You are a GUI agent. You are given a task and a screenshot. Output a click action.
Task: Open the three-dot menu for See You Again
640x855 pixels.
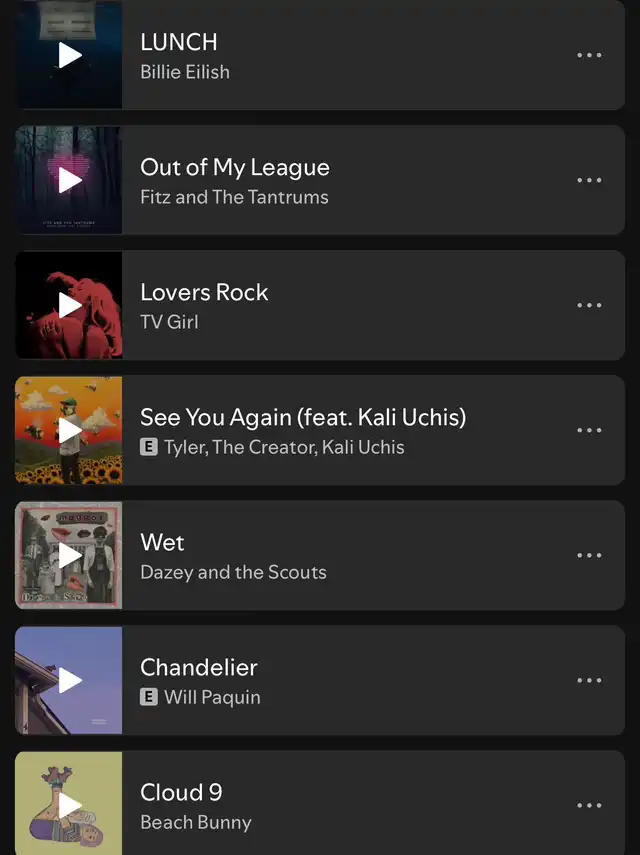point(589,431)
